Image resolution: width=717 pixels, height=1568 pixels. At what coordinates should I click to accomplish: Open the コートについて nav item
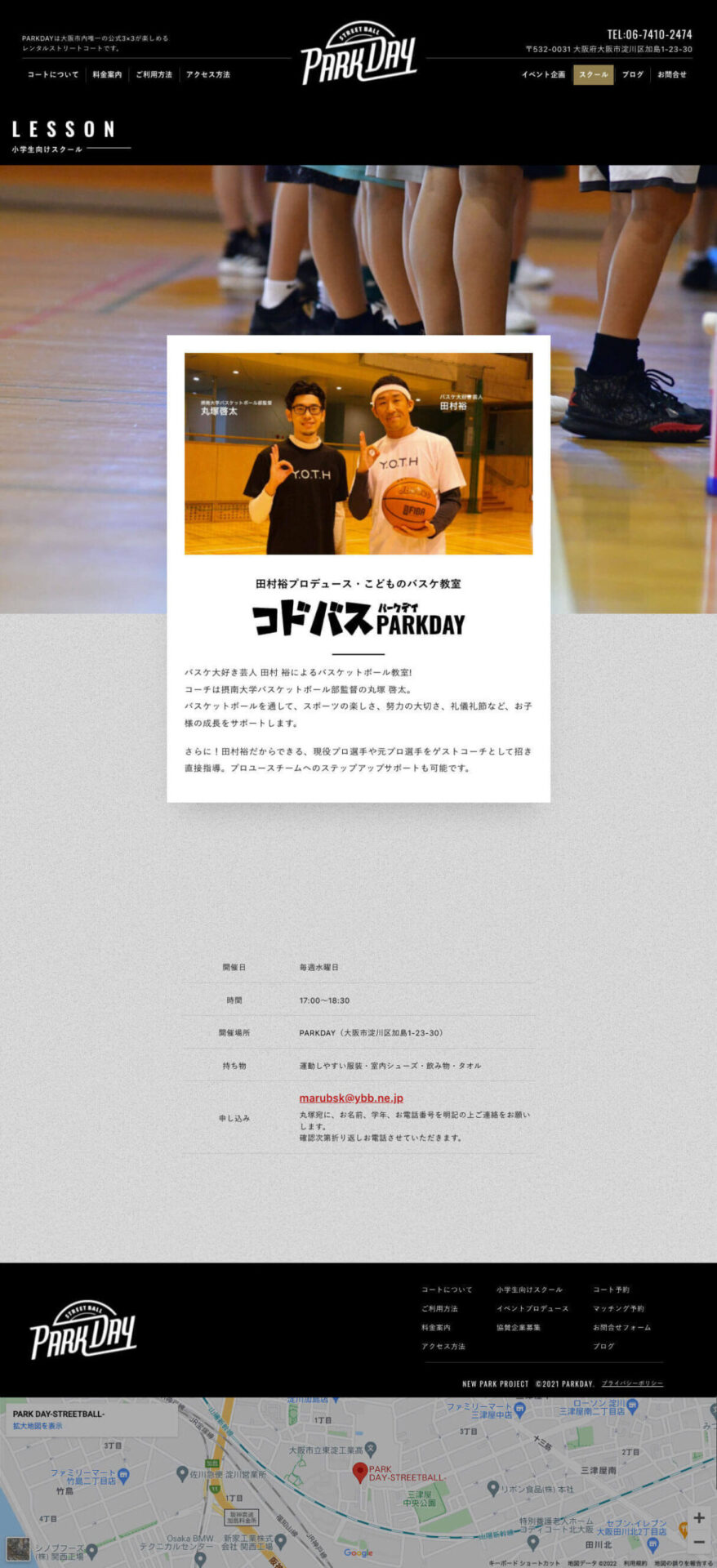tap(53, 74)
